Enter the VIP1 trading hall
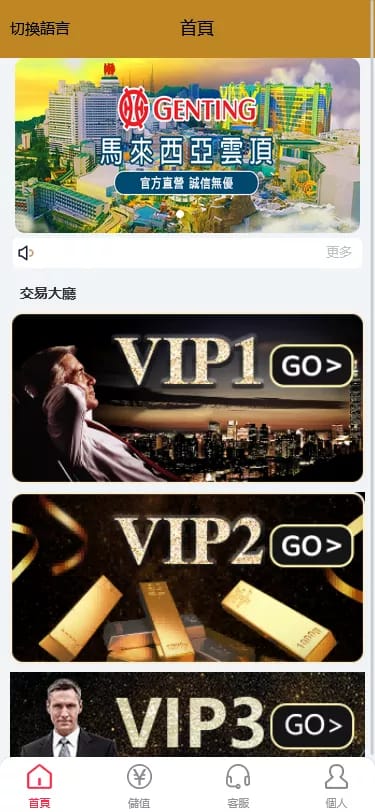Viewport: 375px width, 812px height. pos(188,398)
